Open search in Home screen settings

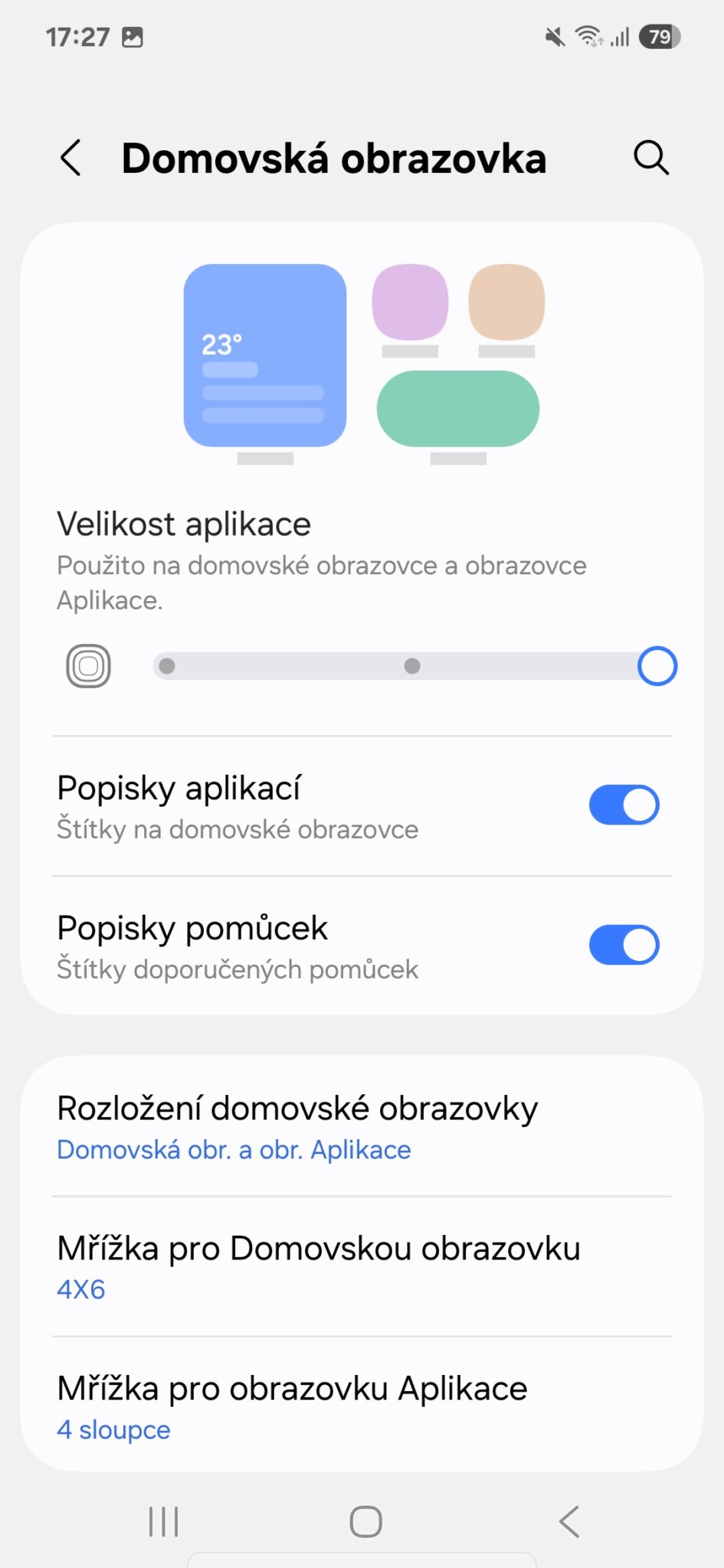[650, 158]
